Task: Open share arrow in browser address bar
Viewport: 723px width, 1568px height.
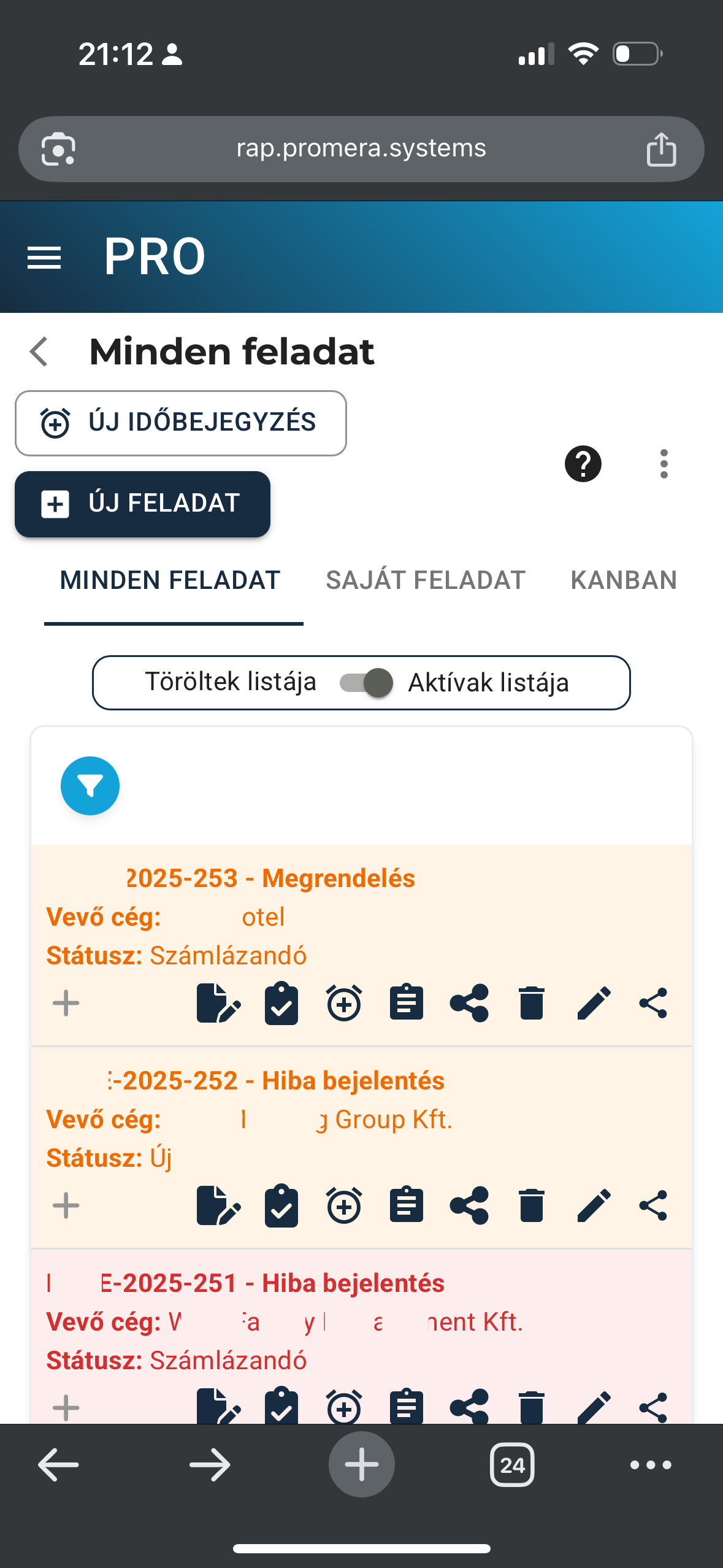Action: 661,149
